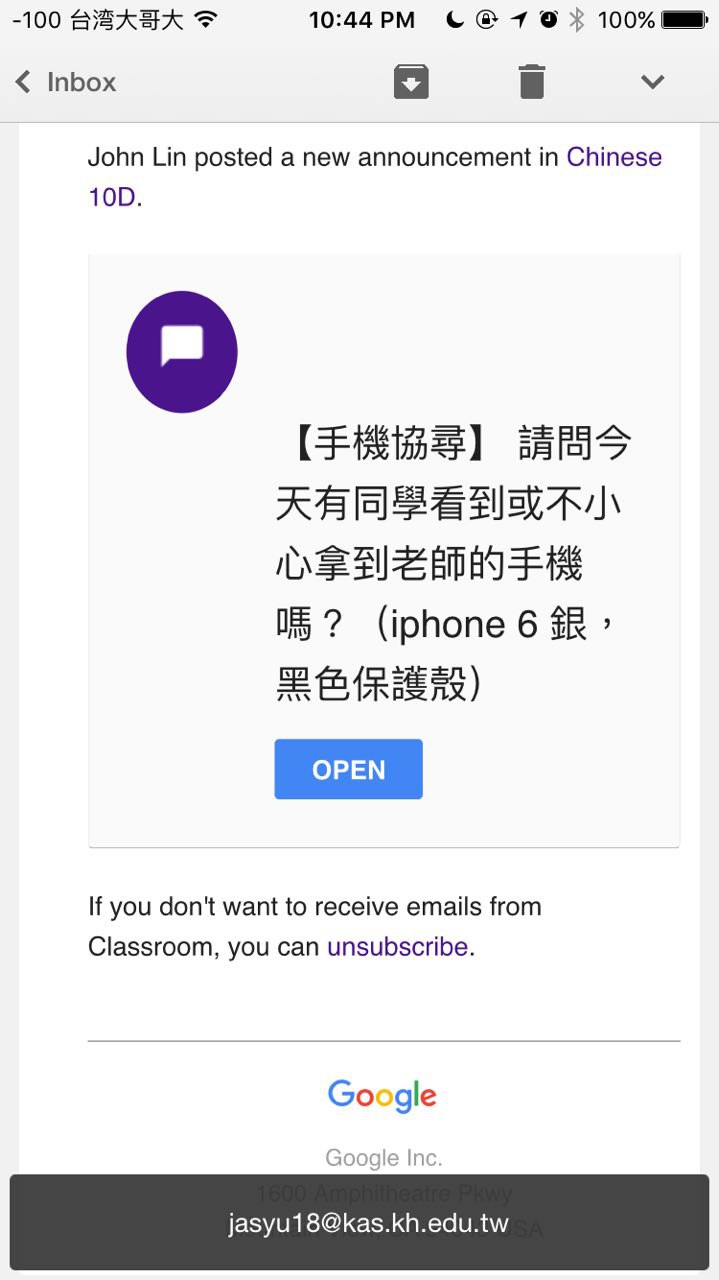Viewport: 719px width, 1280px height.
Task: Go back to Inbox
Action: [x=66, y=82]
